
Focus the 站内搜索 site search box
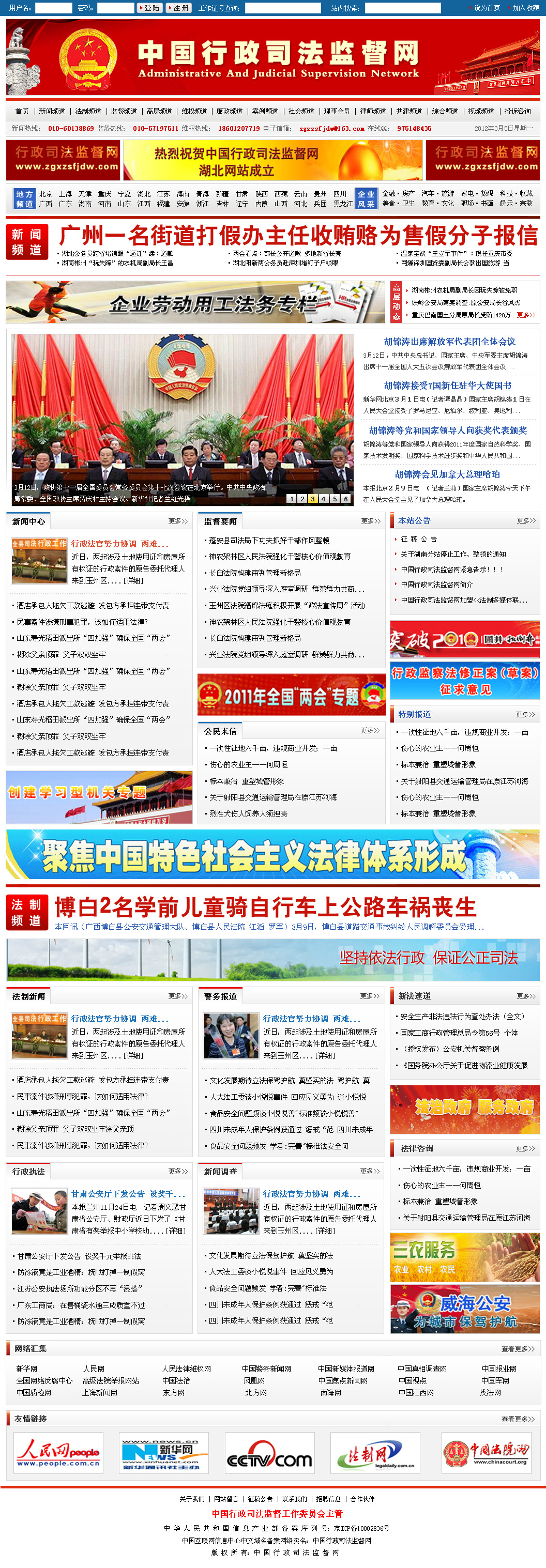[402, 8]
